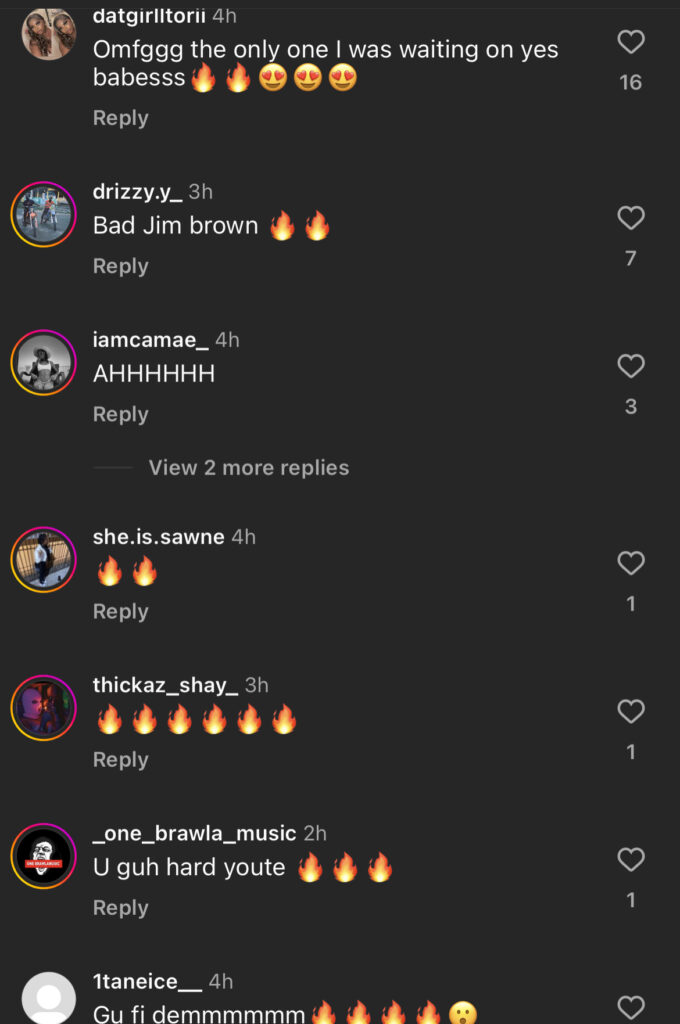680x1024 pixels.
Task: Like drizzy.y_'s Bad Jim brown comment
Action: coord(631,218)
